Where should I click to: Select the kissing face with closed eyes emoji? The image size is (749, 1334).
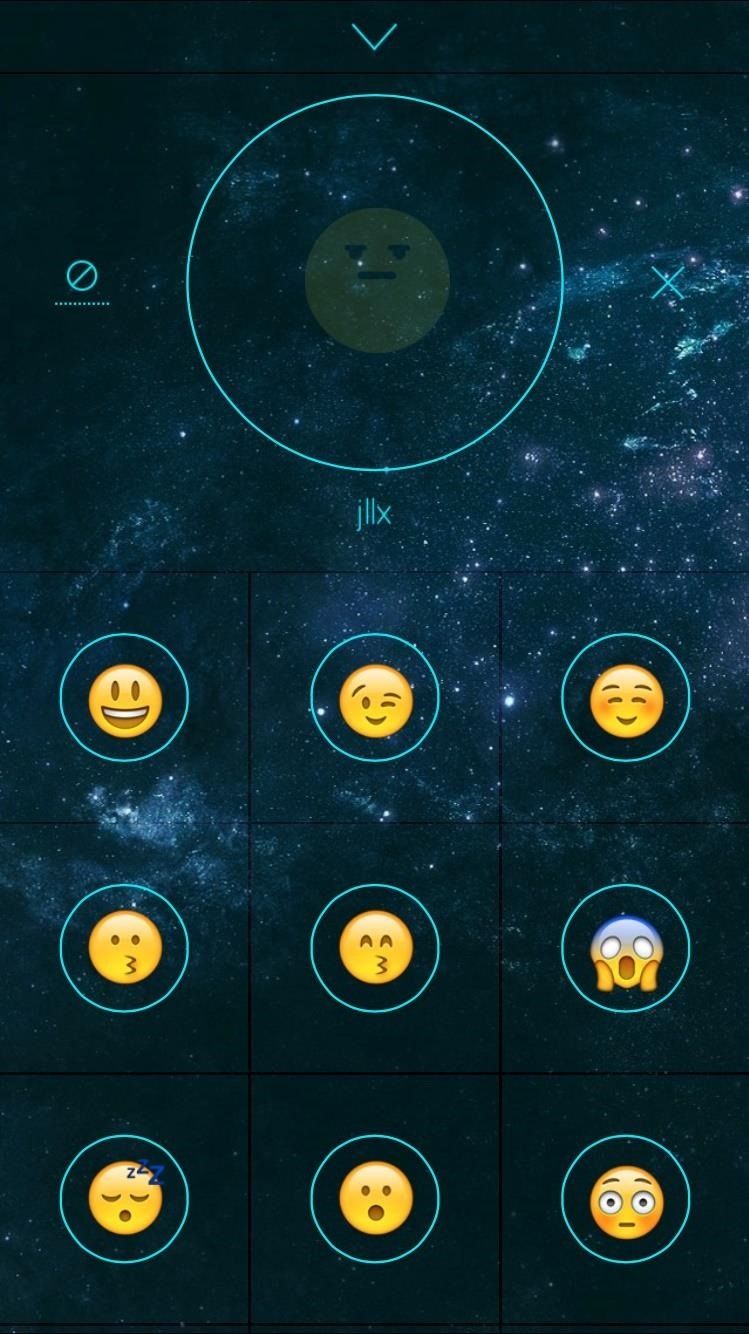pyautogui.click(x=374, y=948)
